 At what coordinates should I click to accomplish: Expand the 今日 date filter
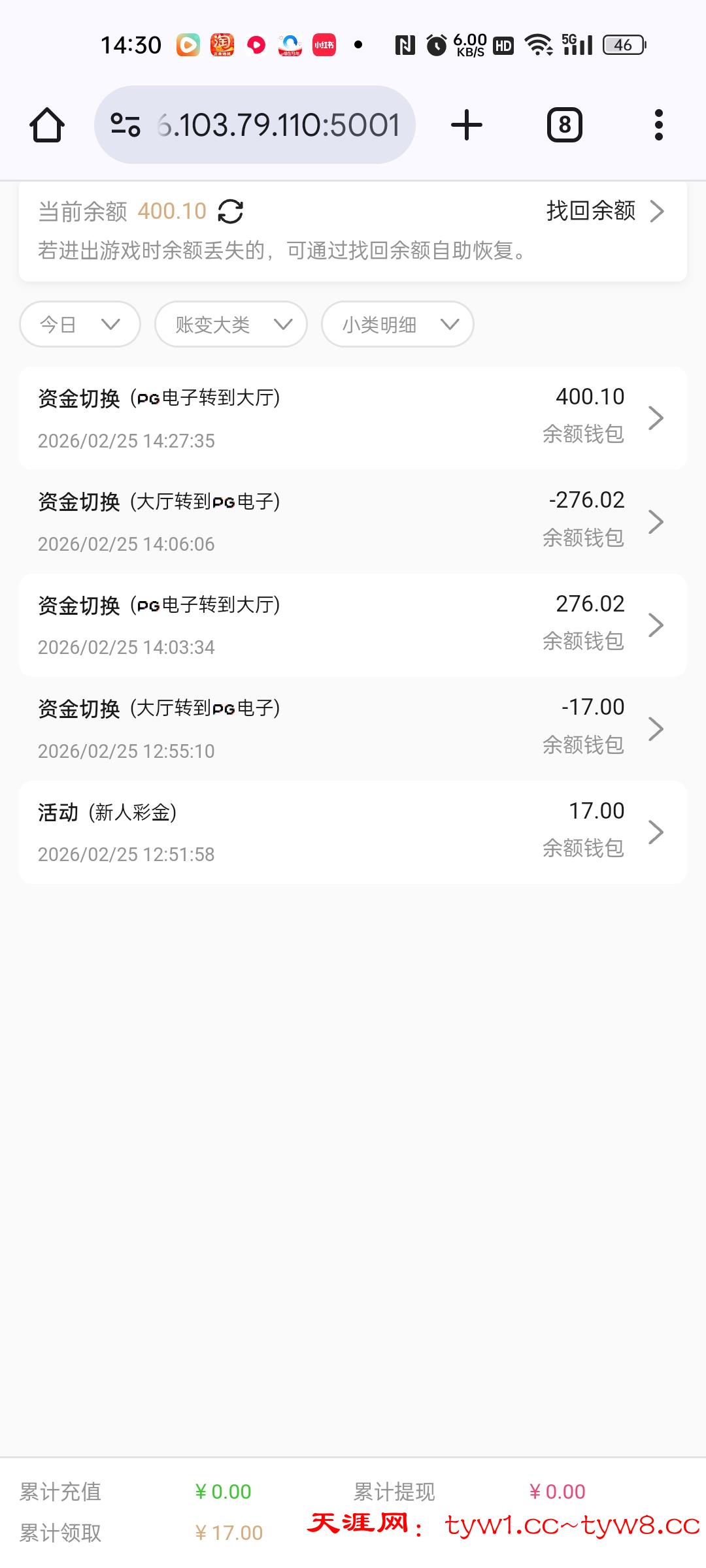click(80, 324)
